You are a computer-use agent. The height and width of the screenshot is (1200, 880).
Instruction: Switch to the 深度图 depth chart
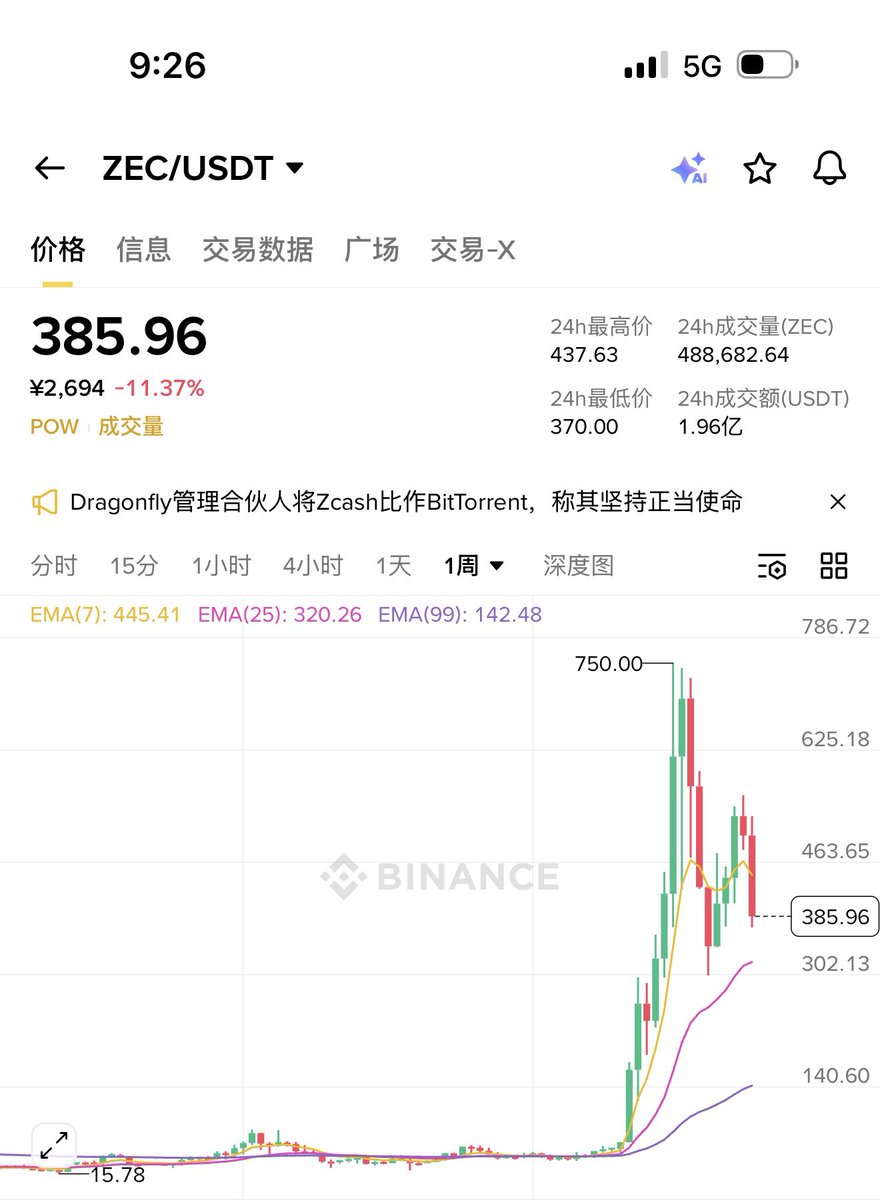pos(578,566)
